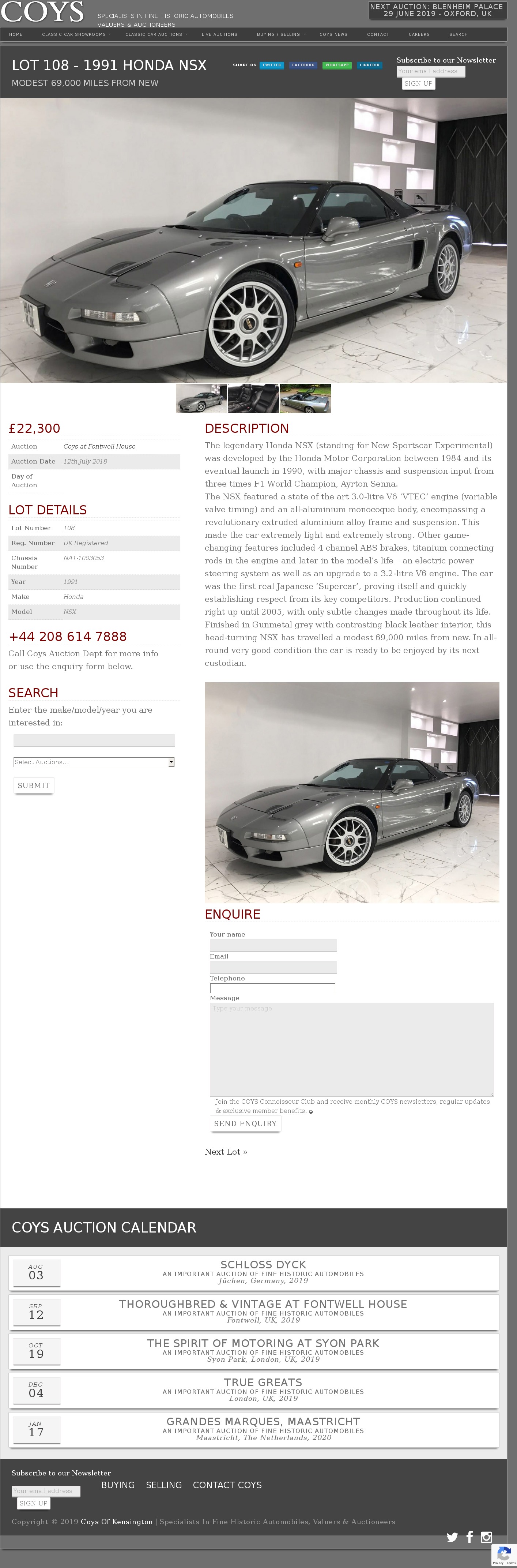Go to Live Auctions page

[x=219, y=35]
